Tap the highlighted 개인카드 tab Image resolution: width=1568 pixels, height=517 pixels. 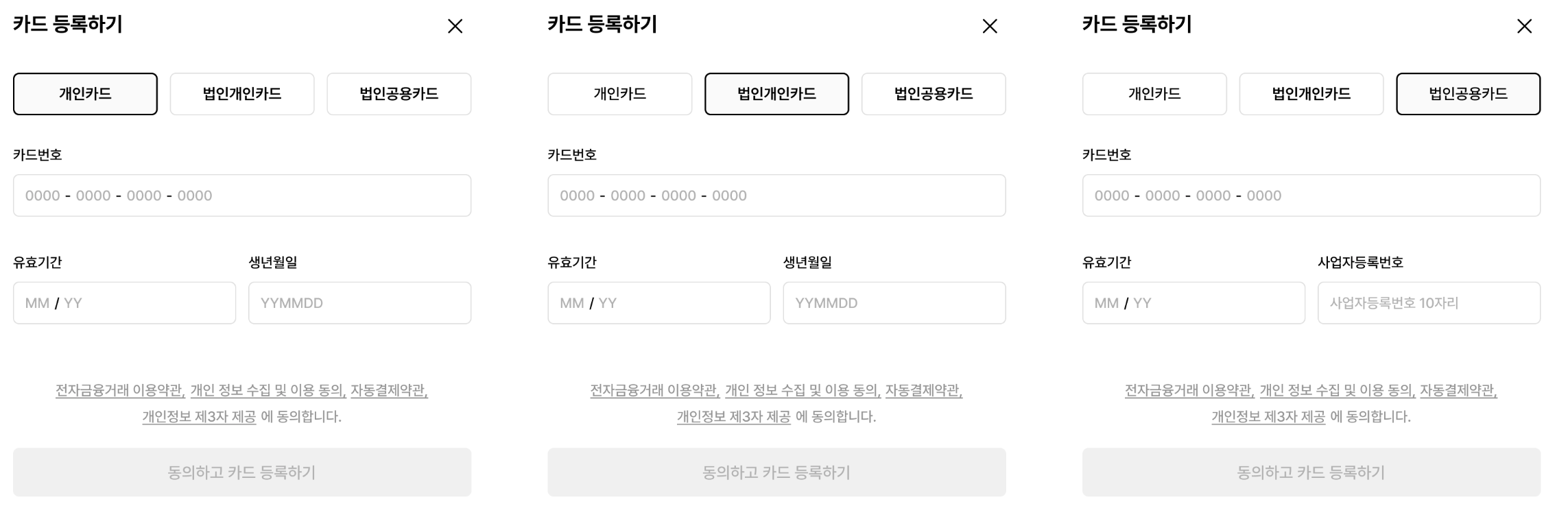pyautogui.click(x=85, y=94)
